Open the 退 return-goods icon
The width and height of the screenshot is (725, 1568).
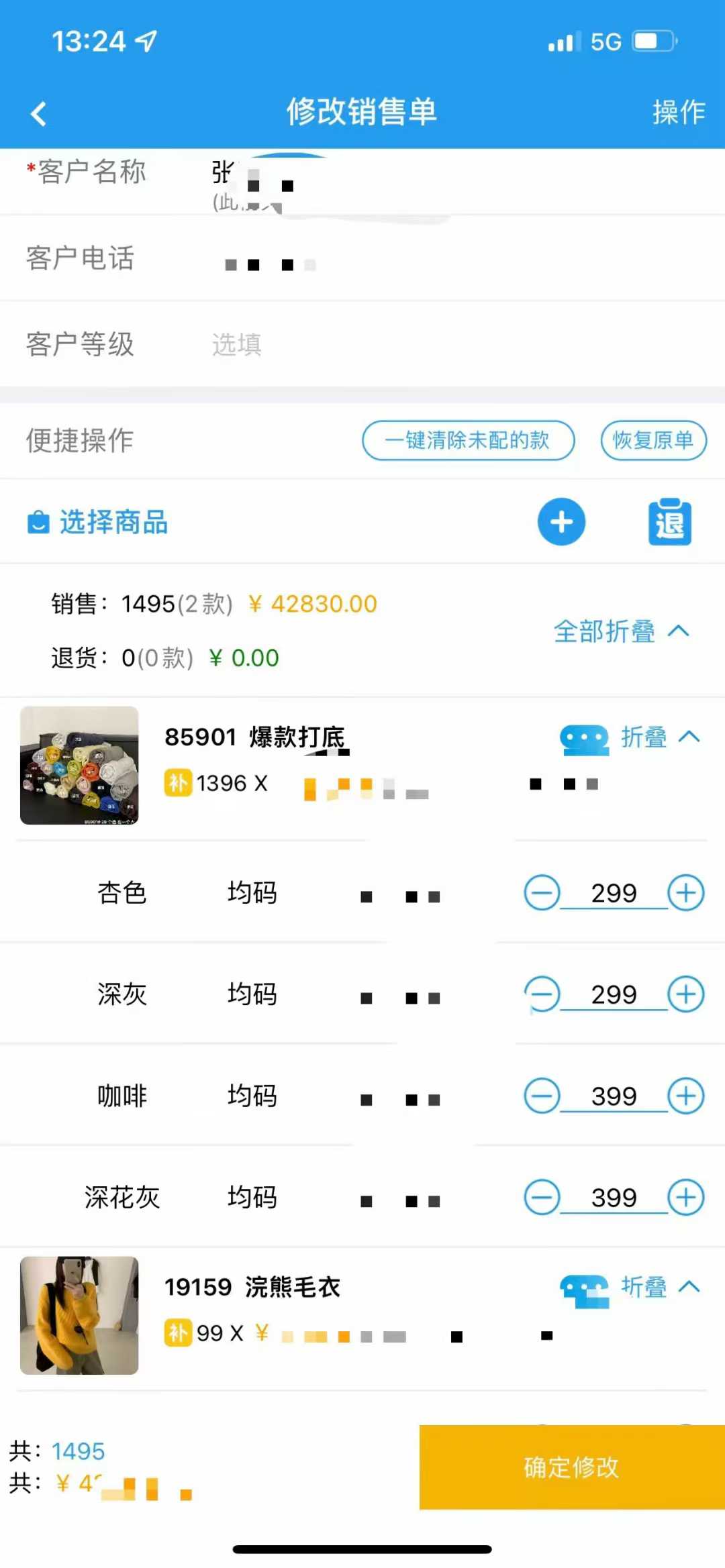pos(669,522)
